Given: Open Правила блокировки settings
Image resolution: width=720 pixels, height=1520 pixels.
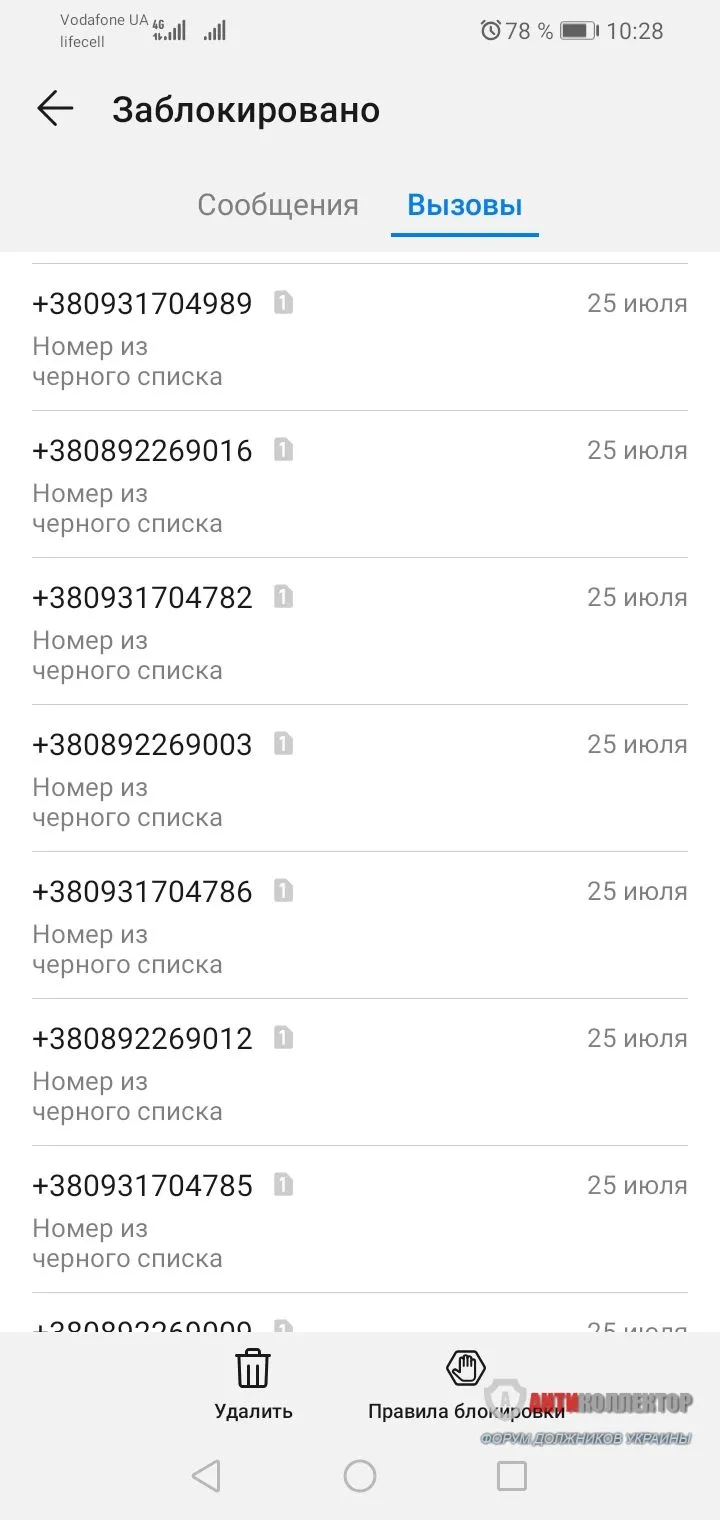Looking at the screenshot, I should pyautogui.click(x=466, y=1384).
